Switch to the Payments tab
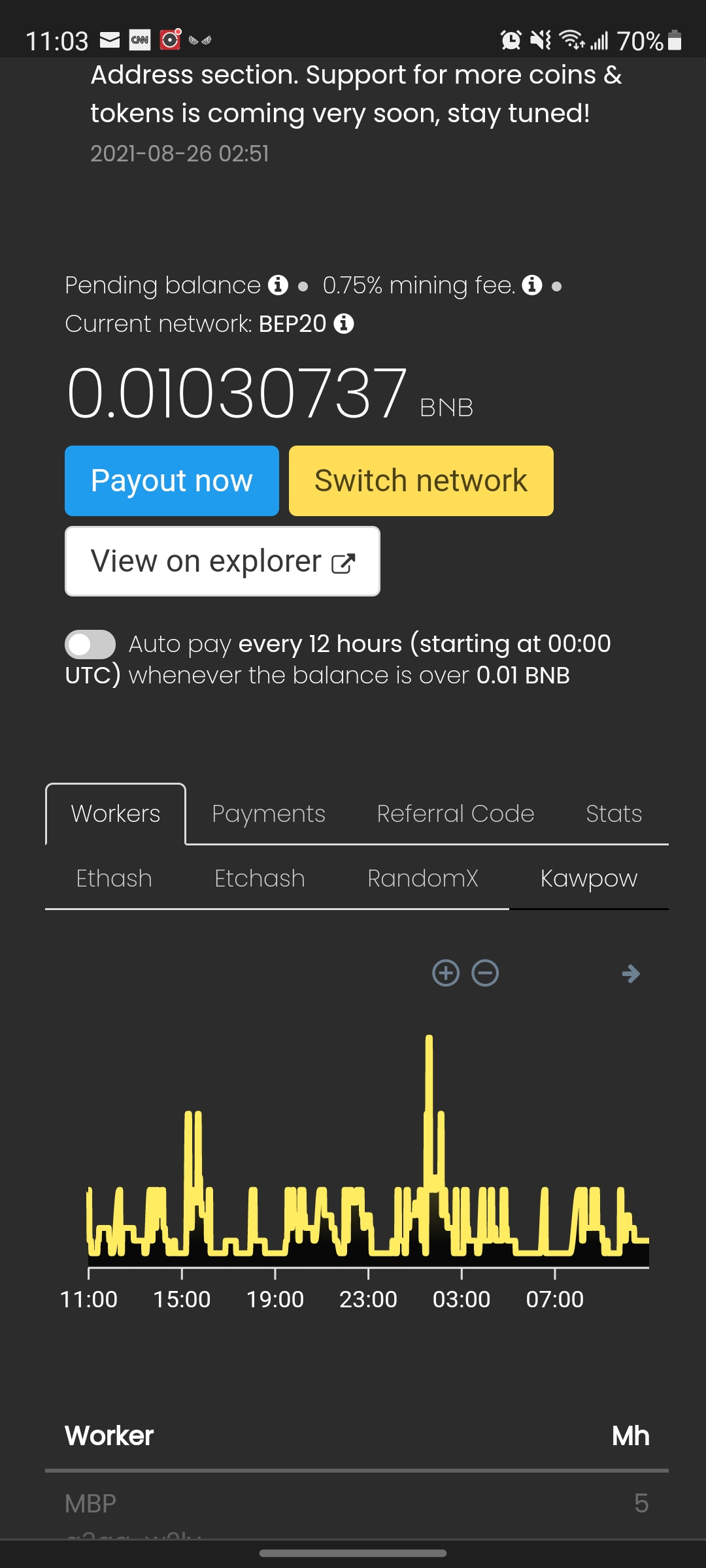This screenshot has width=706, height=1568. coord(269,813)
